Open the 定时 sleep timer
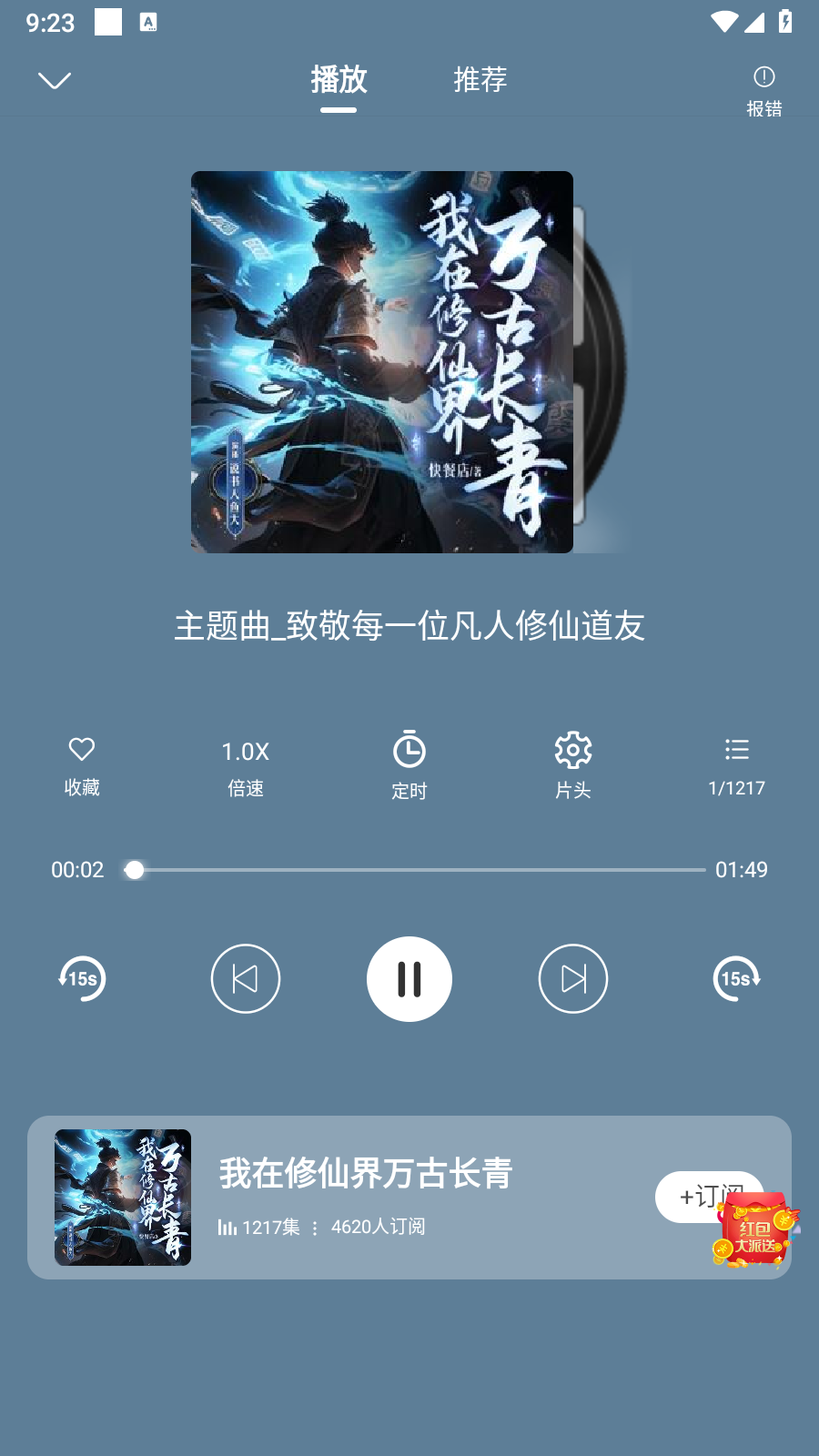This screenshot has height=1456, width=819. pos(409,764)
